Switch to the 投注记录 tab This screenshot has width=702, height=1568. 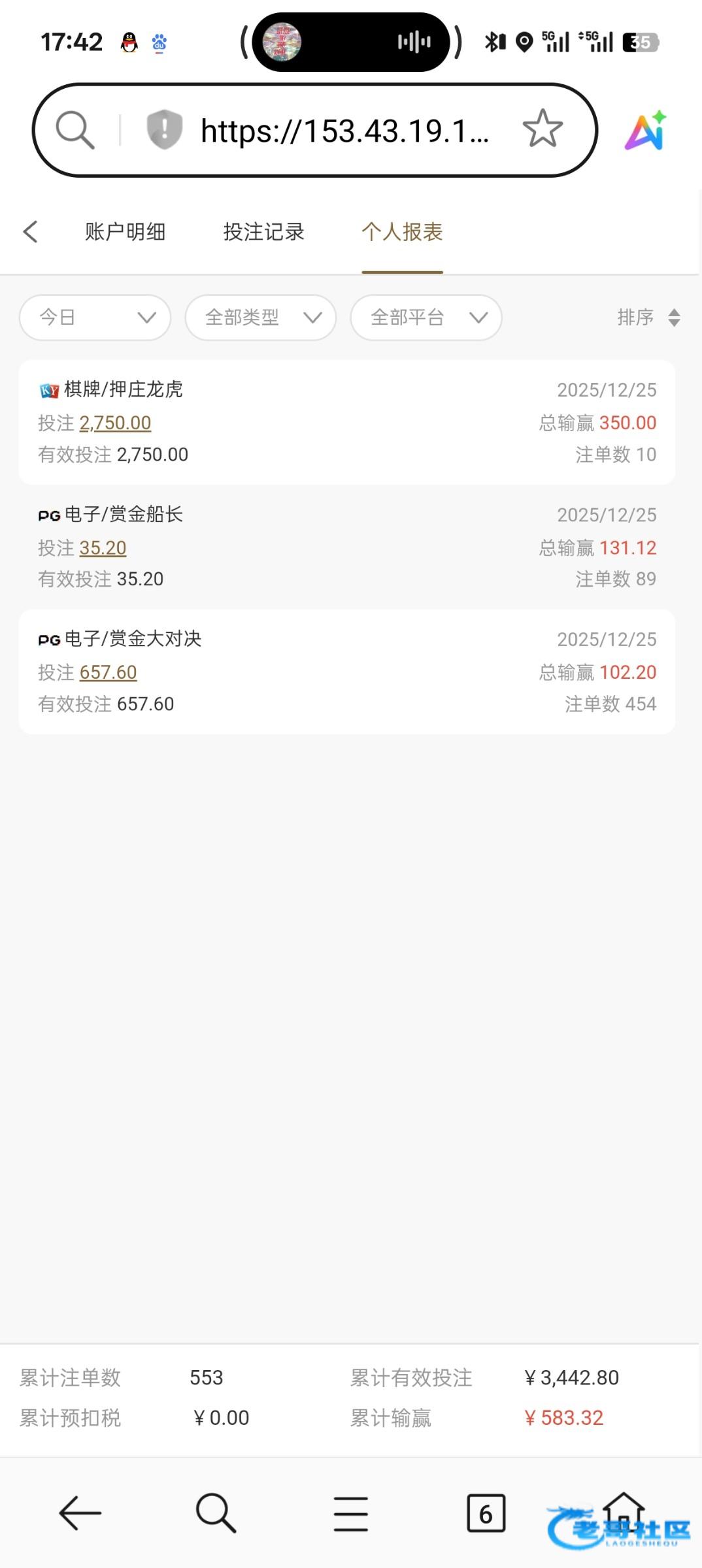(x=263, y=232)
